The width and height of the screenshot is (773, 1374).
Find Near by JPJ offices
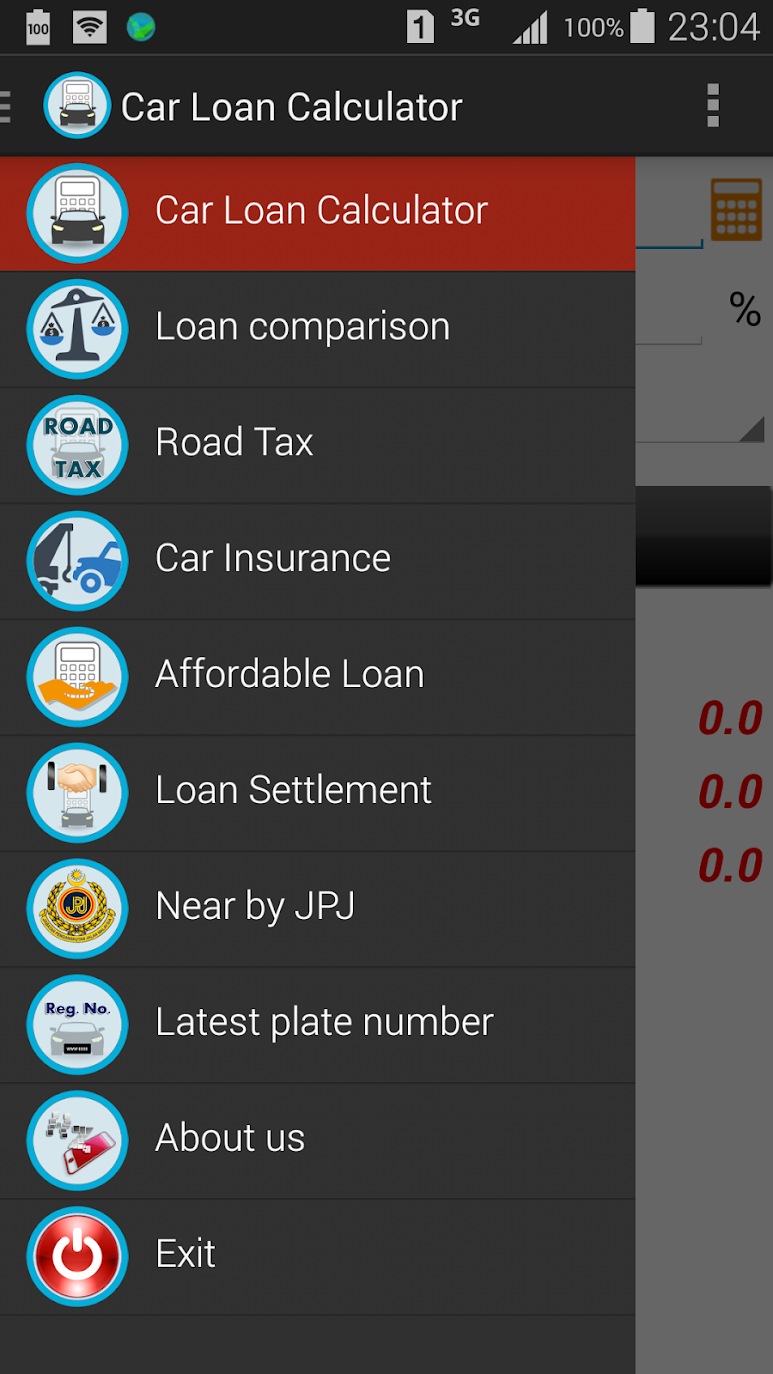point(255,908)
